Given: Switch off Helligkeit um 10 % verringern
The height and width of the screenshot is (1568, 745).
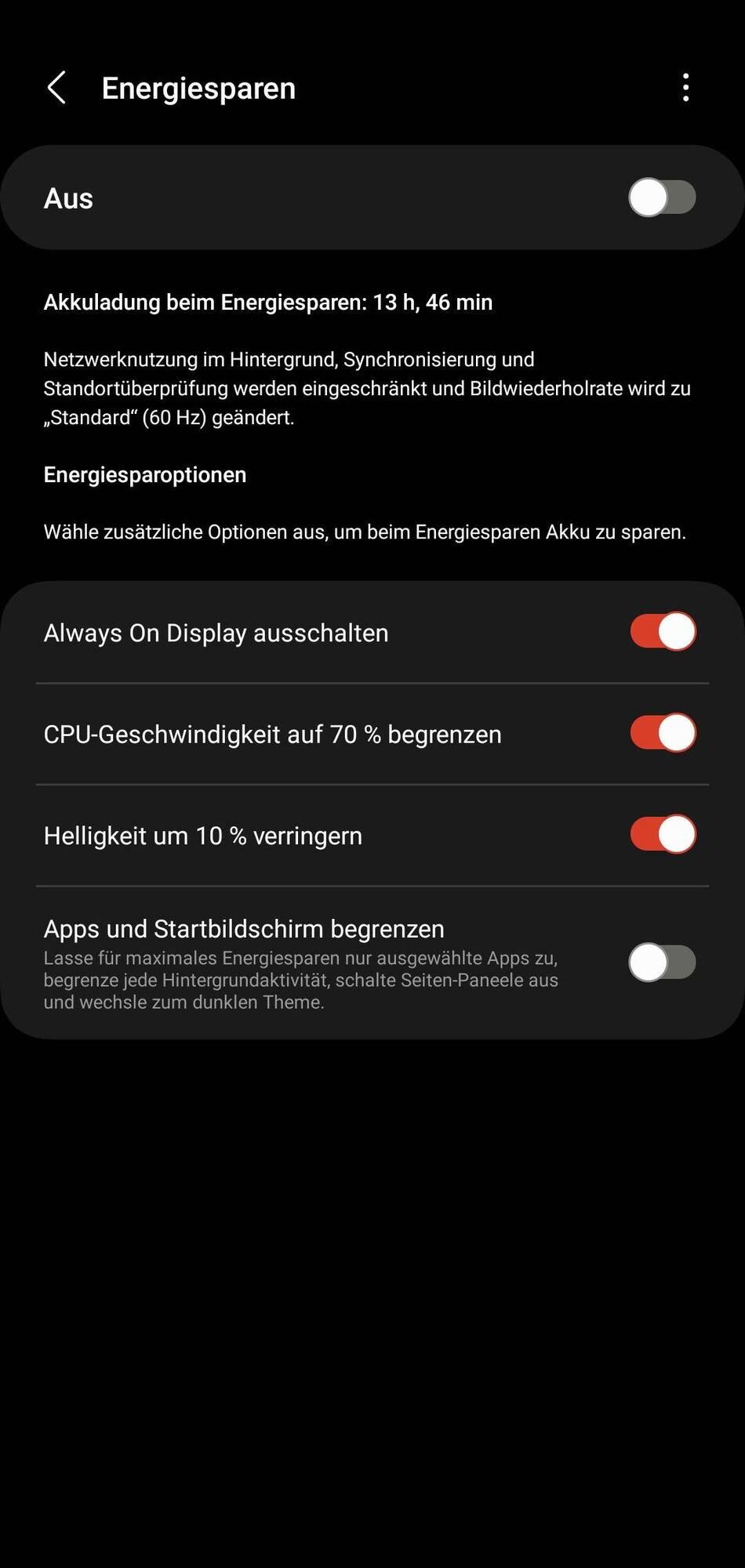Looking at the screenshot, I should pyautogui.click(x=662, y=834).
